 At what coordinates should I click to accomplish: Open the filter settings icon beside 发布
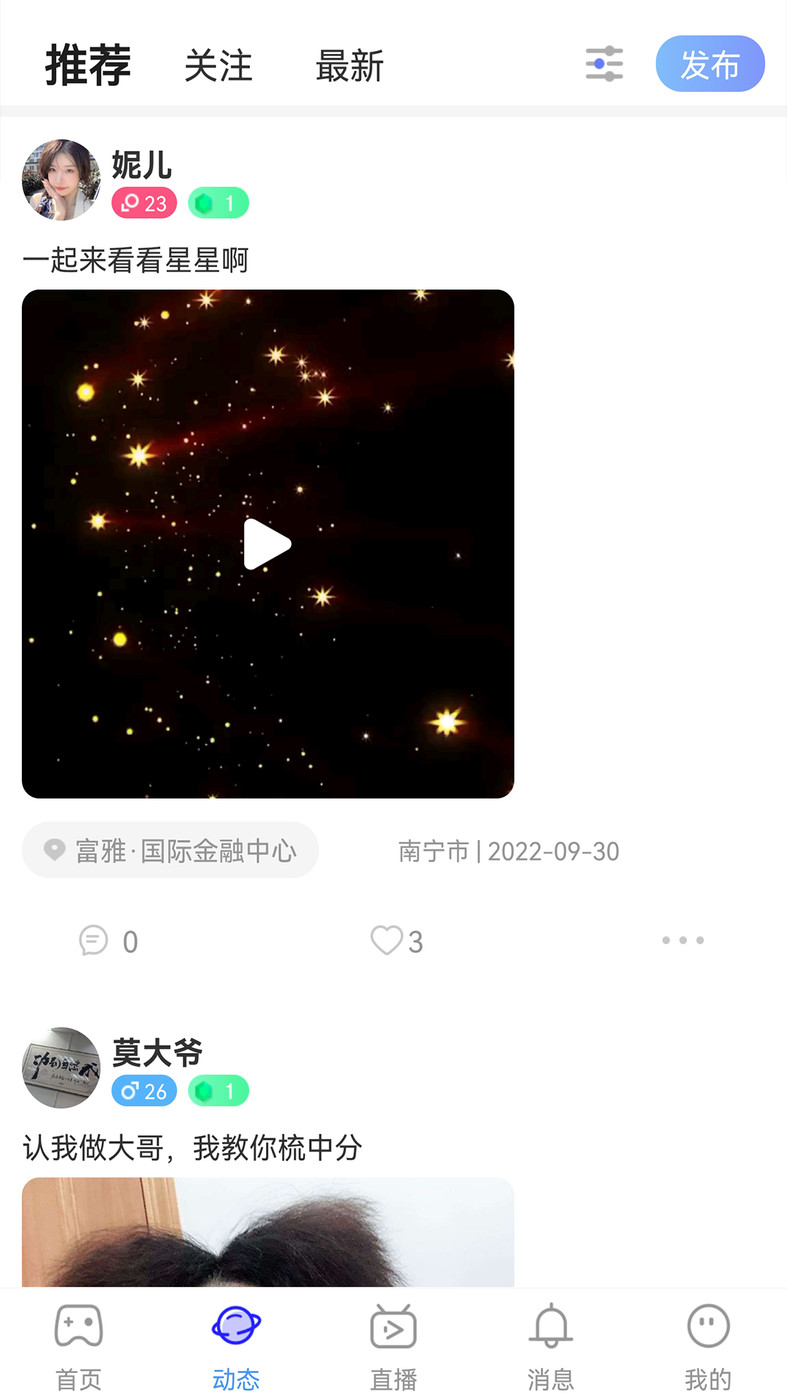pyautogui.click(x=603, y=63)
